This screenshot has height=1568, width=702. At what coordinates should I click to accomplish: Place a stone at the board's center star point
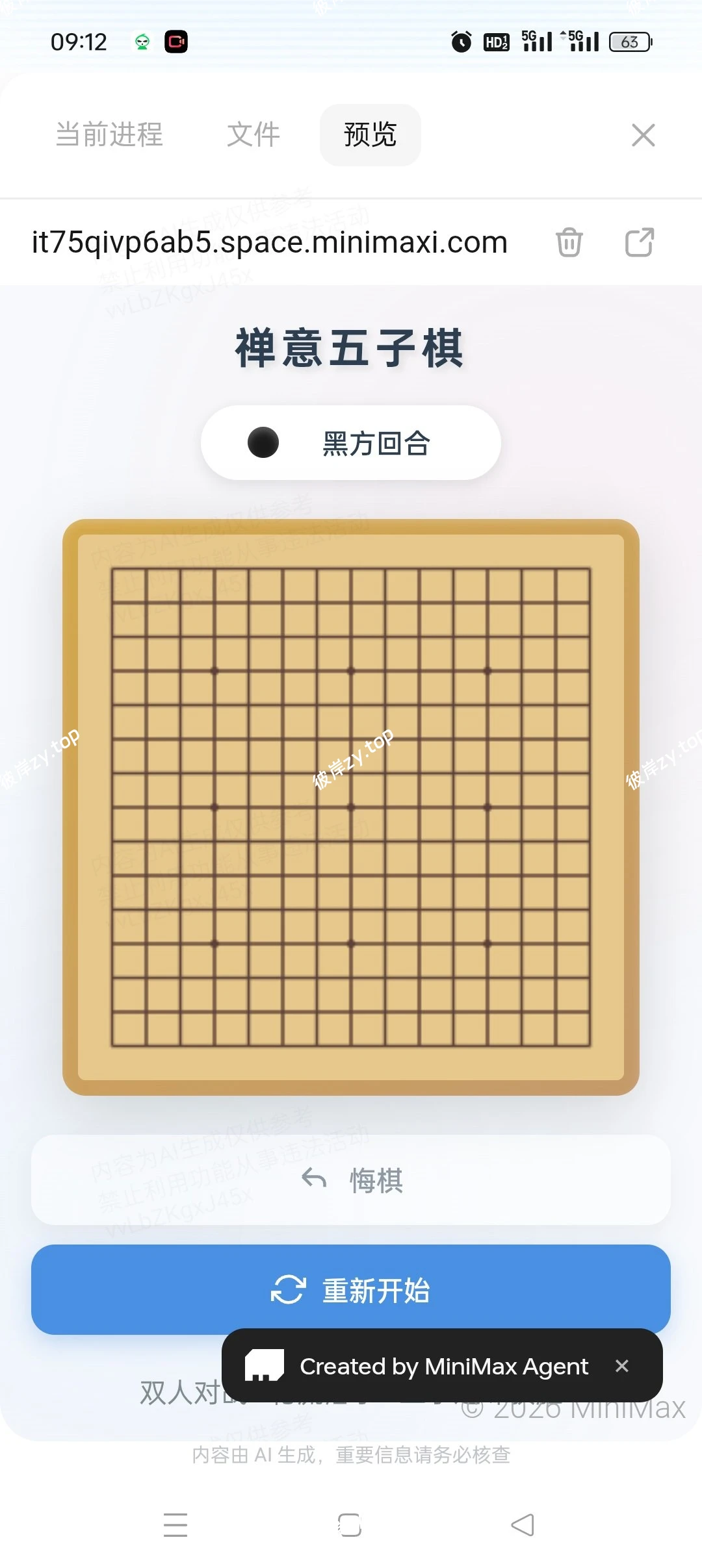(x=350, y=807)
